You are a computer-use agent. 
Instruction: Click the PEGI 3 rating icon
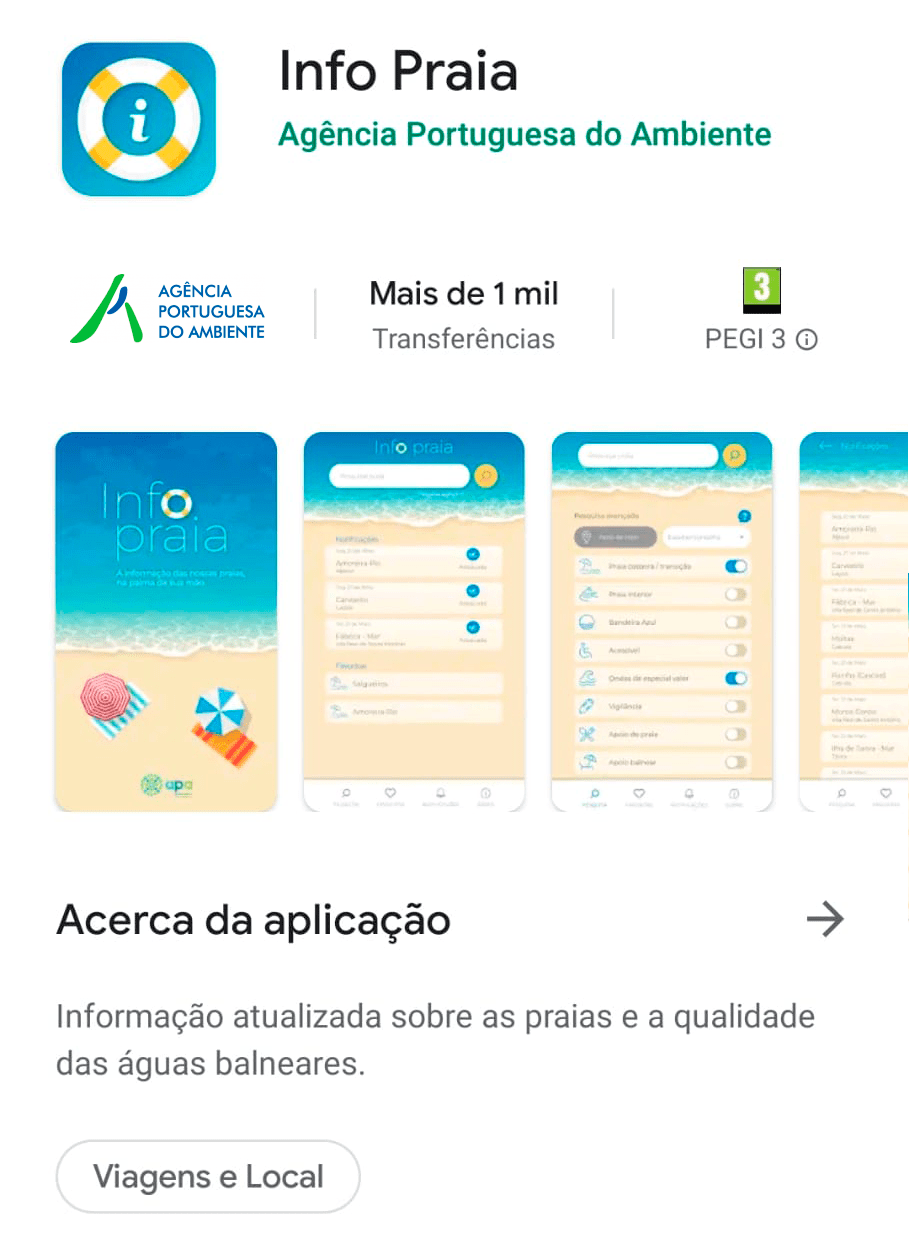tap(761, 291)
